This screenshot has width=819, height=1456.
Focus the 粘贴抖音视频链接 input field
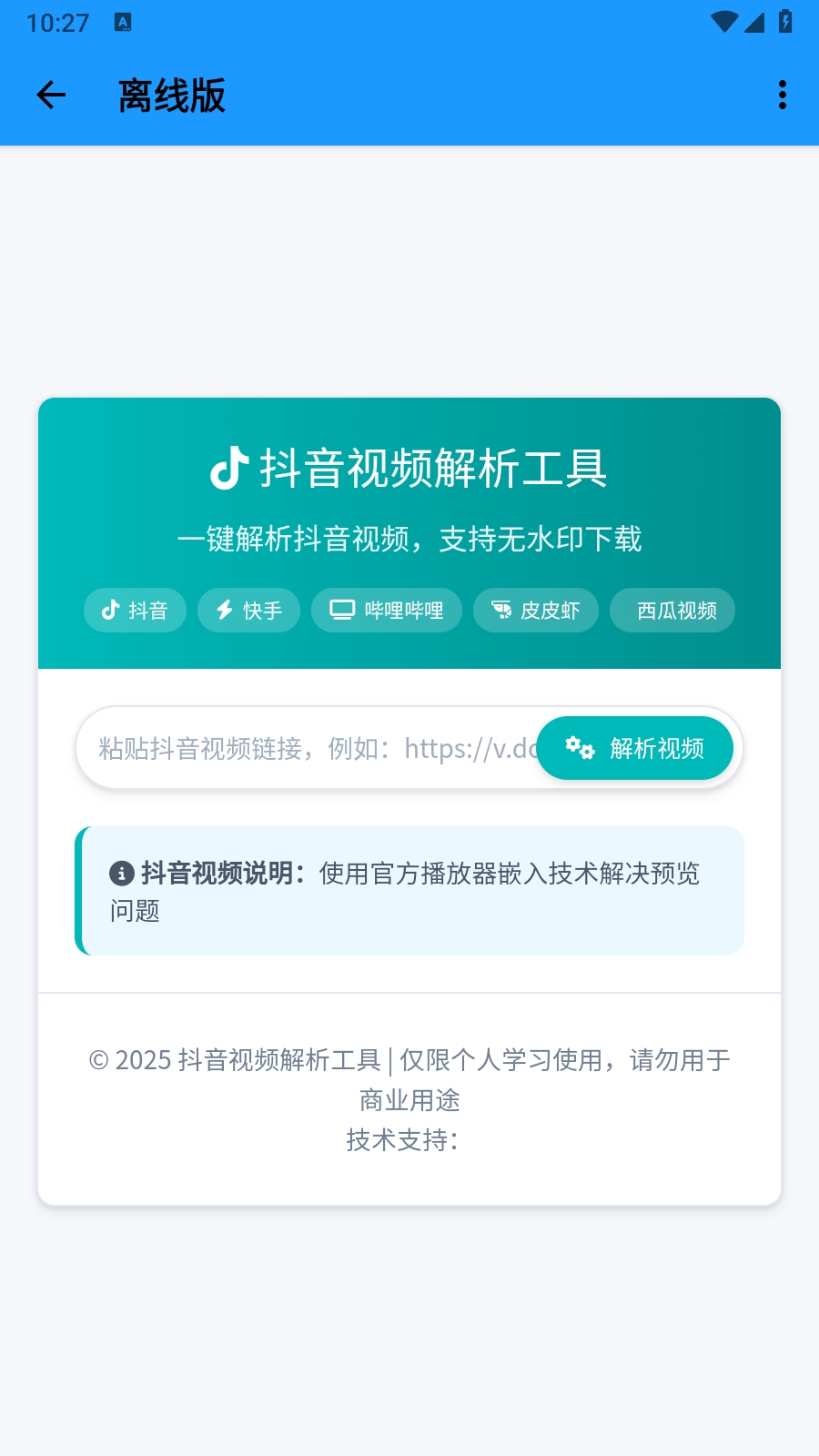(x=309, y=748)
